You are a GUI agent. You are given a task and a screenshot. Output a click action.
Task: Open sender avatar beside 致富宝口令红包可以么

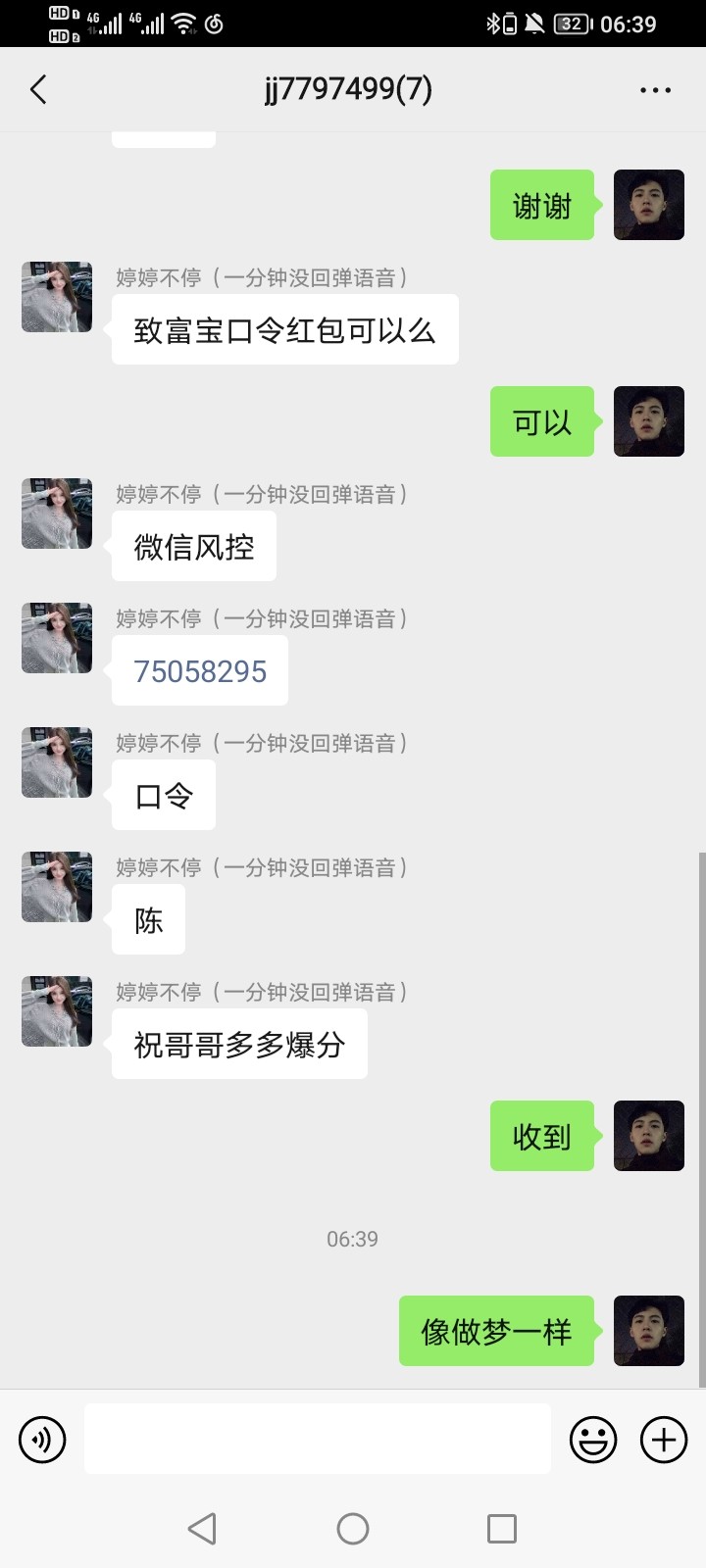(57, 297)
